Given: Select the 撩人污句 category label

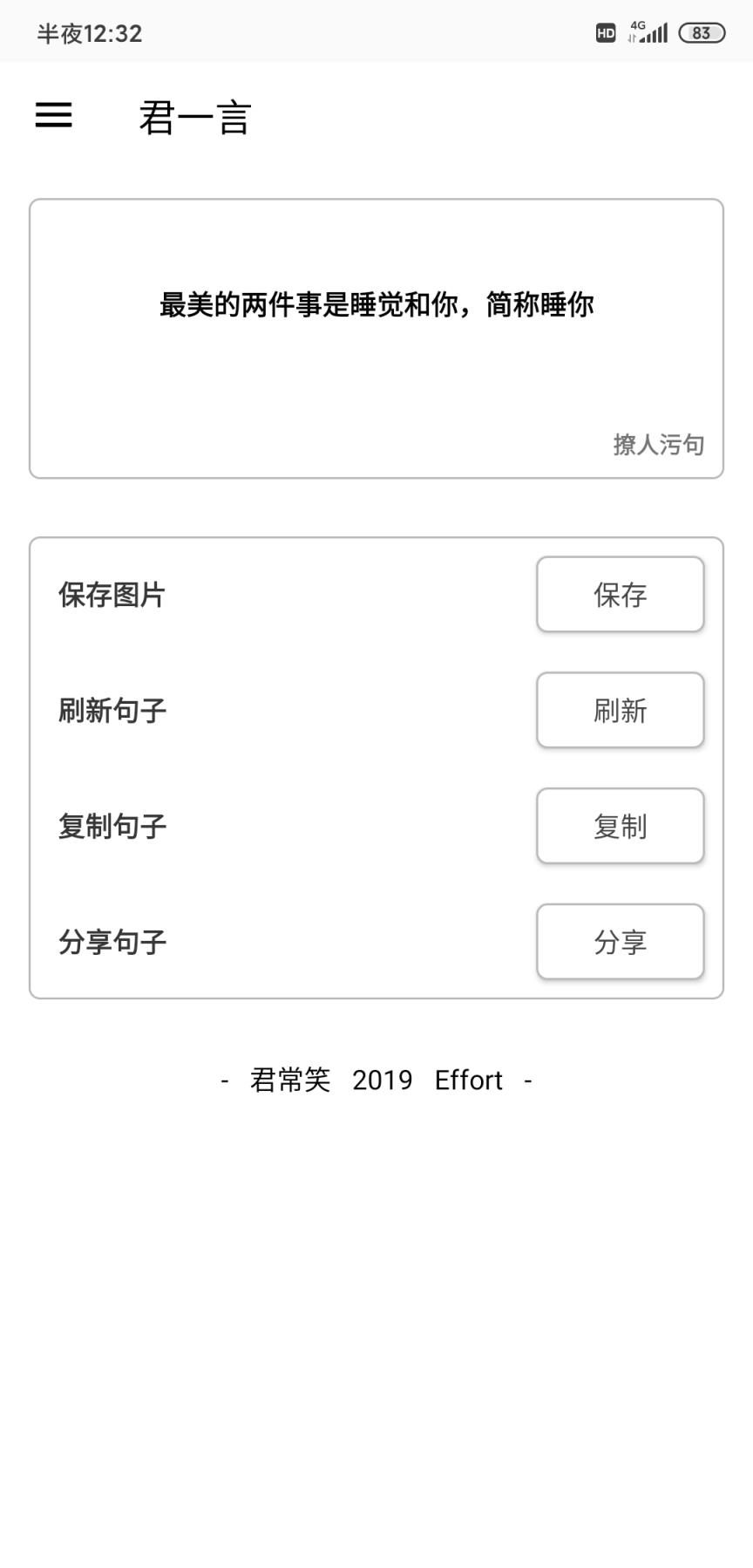Looking at the screenshot, I should pyautogui.click(x=660, y=445).
